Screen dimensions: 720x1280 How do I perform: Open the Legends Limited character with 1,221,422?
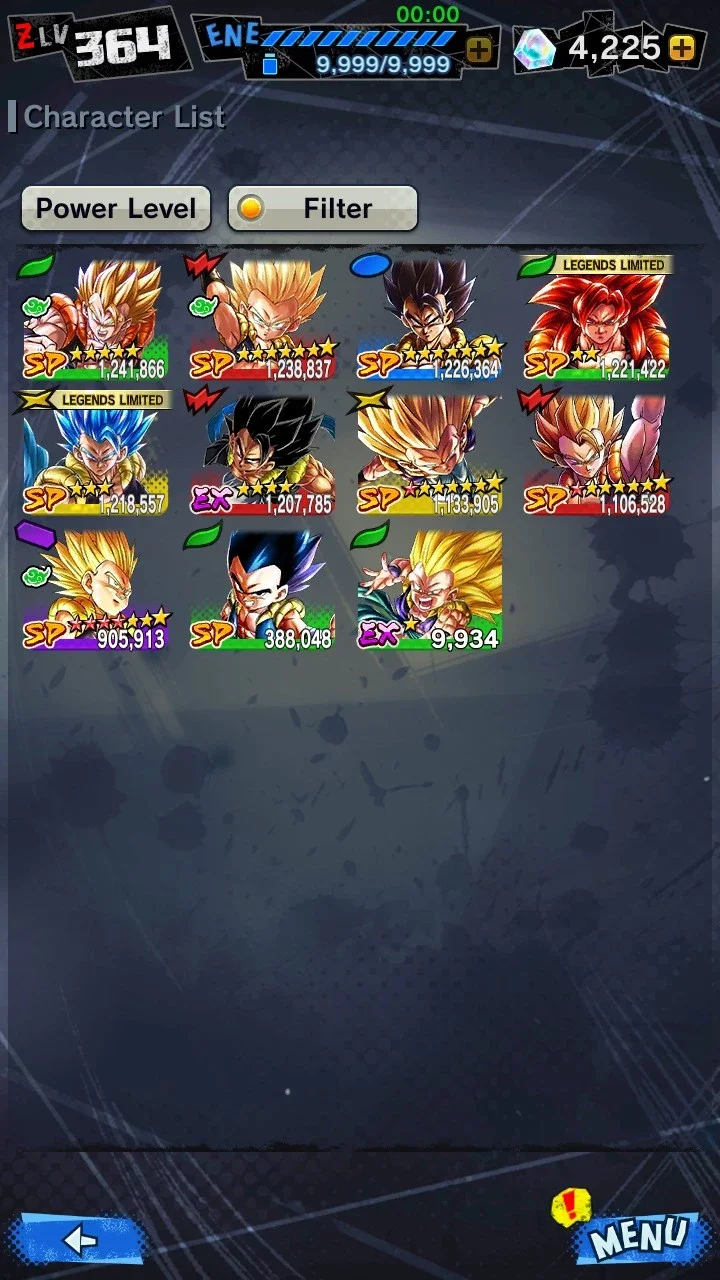click(x=597, y=320)
